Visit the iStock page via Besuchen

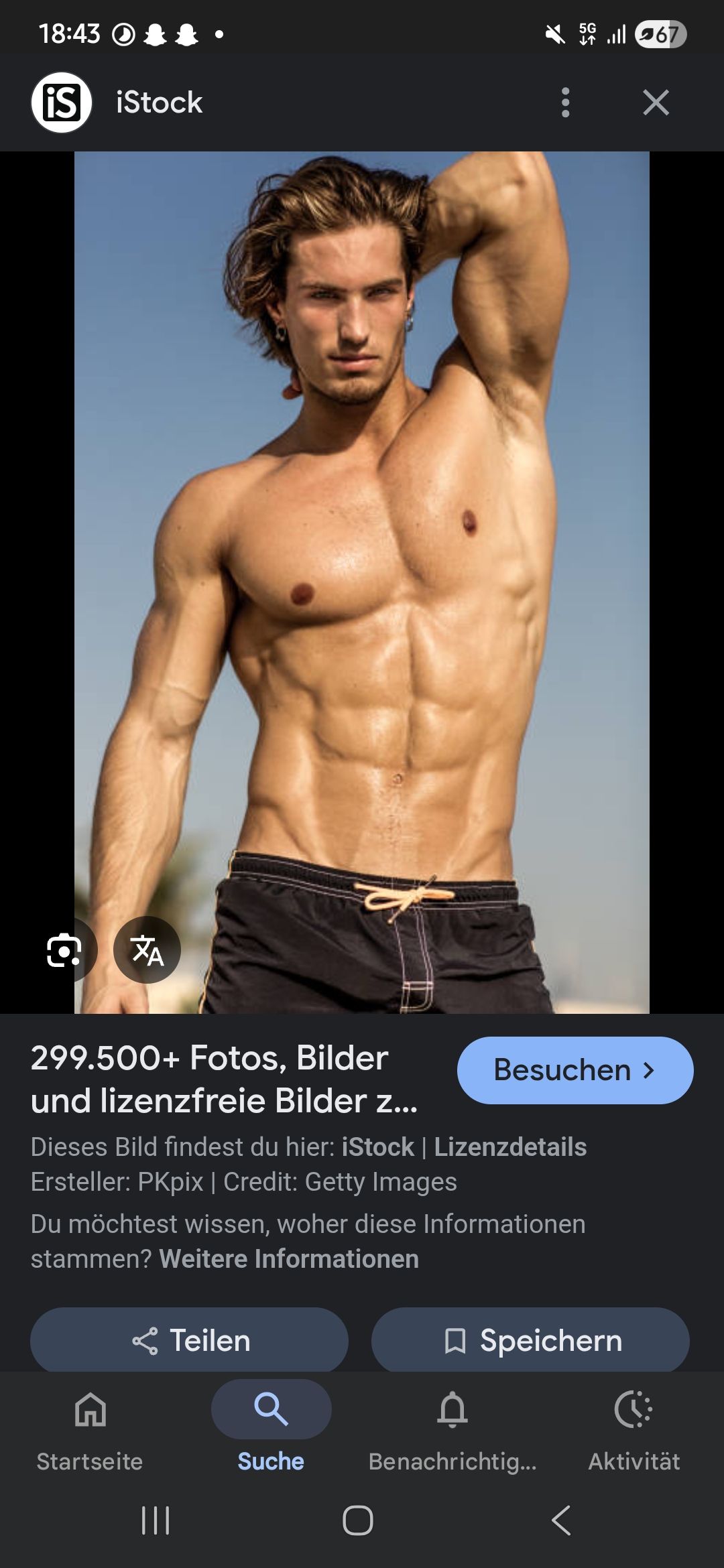[x=575, y=1070]
